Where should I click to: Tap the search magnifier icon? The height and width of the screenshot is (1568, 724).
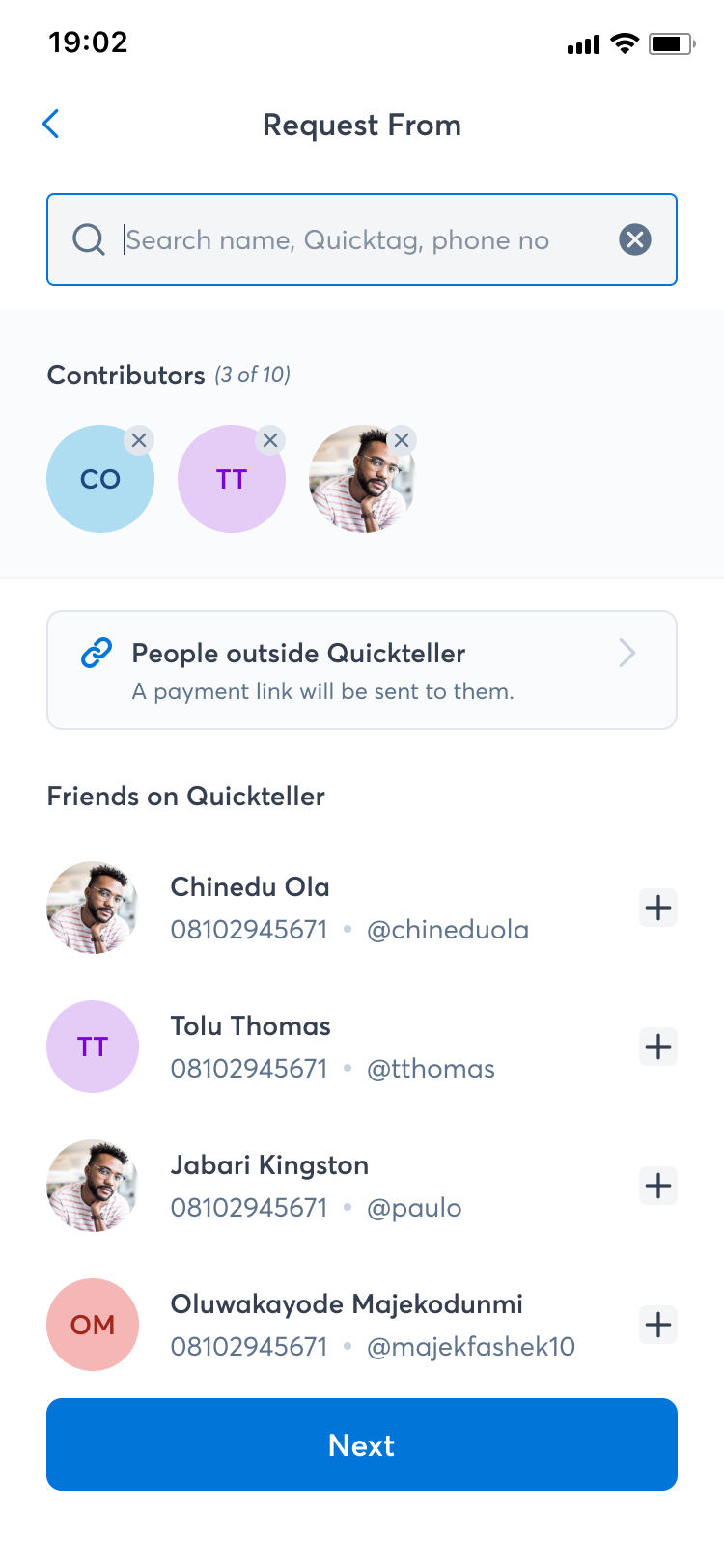point(88,239)
